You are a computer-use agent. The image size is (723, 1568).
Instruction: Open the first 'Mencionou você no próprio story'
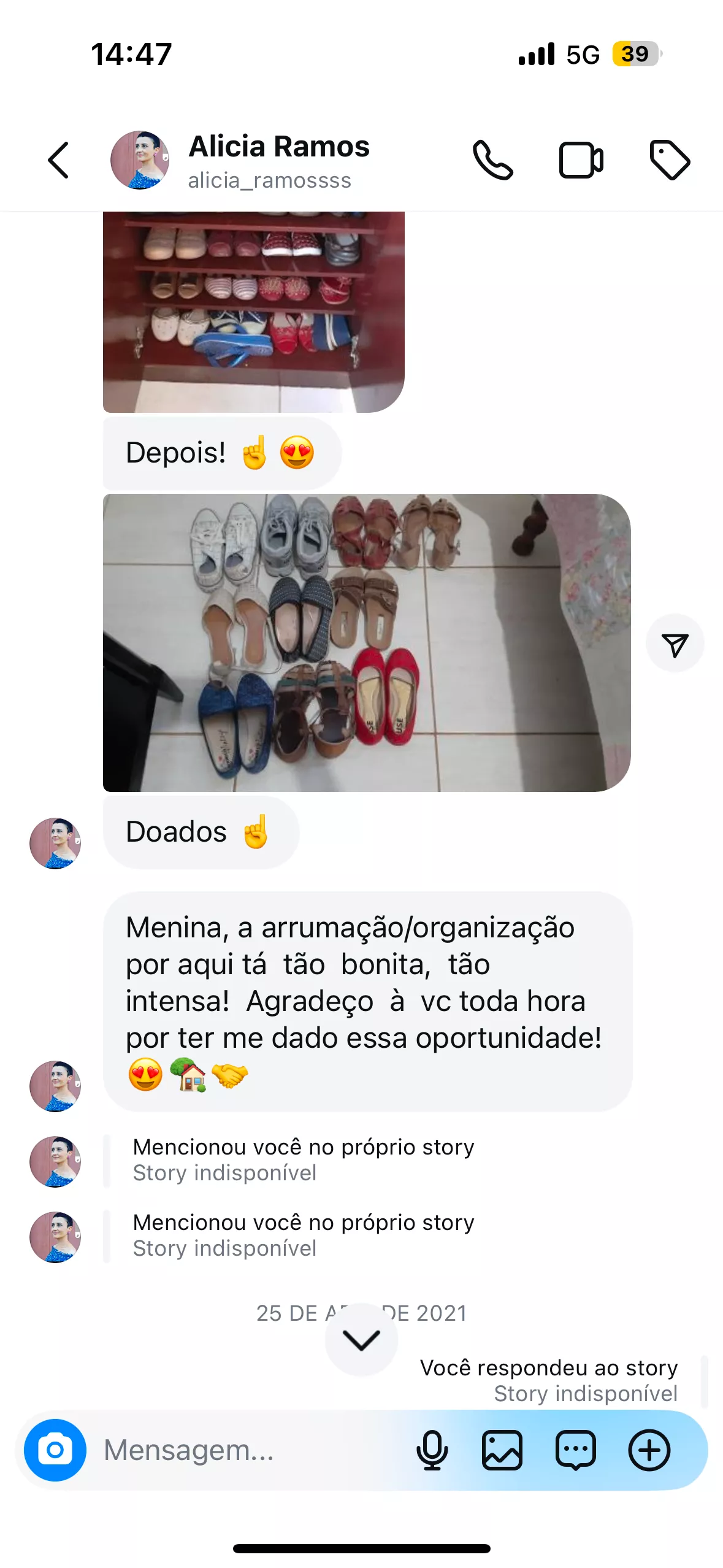pyautogui.click(x=304, y=1159)
